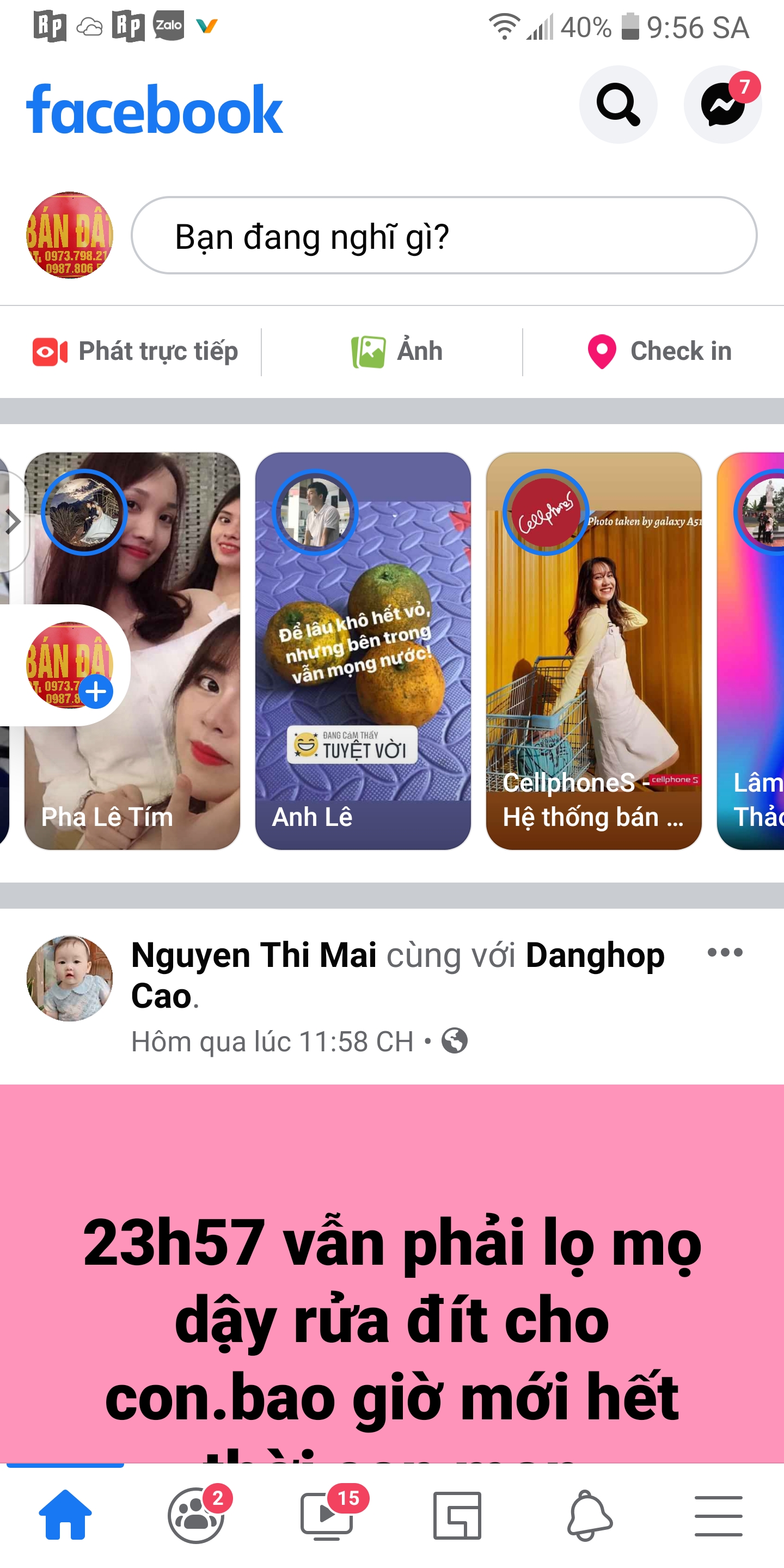Switch to the Home tab
This screenshot has height=1568, width=784.
[x=65, y=1515]
